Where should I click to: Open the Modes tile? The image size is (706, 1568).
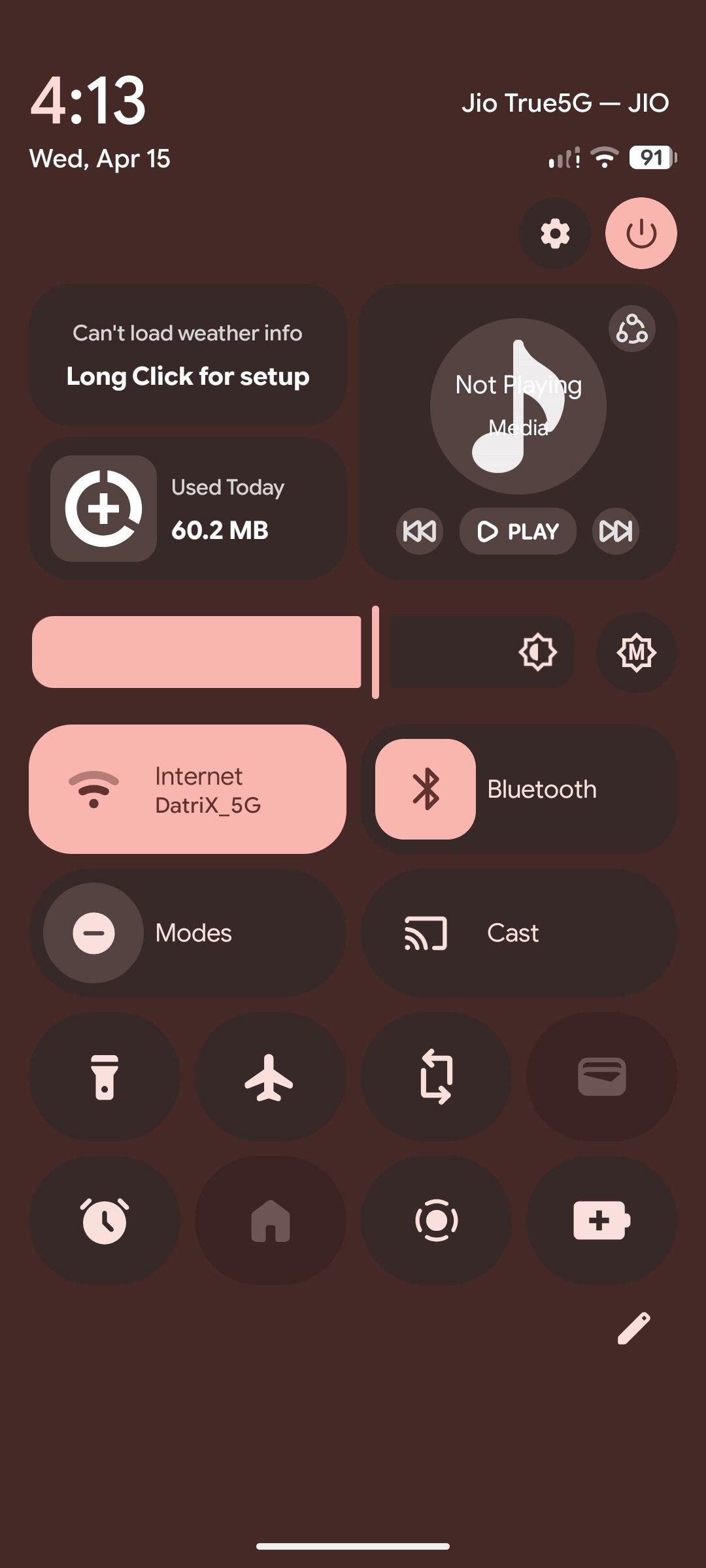click(x=188, y=933)
